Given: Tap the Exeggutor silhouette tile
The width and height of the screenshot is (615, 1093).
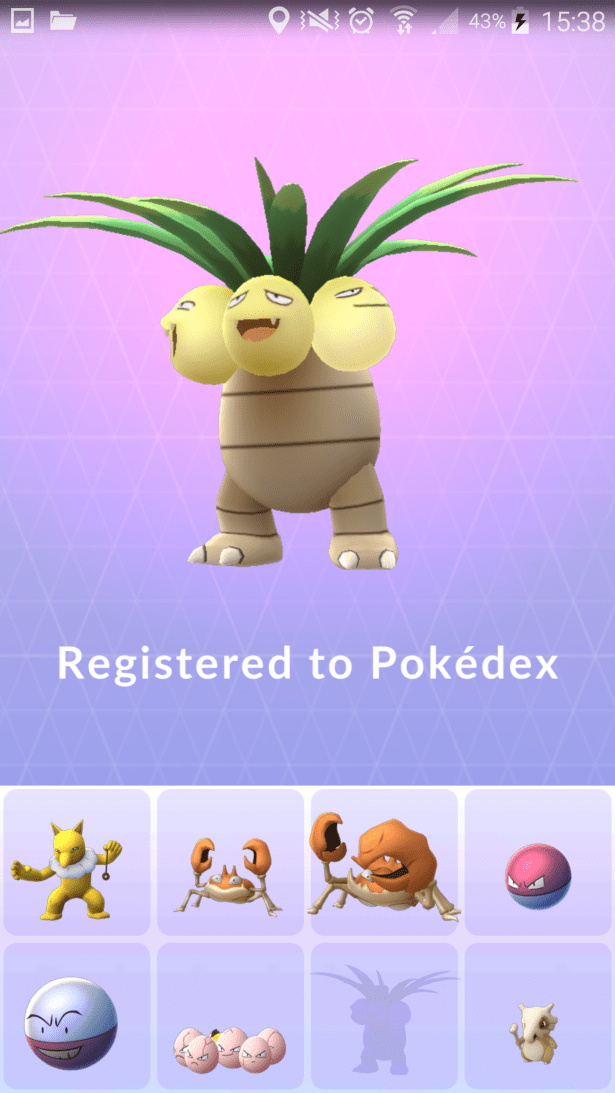Looking at the screenshot, I should [x=384, y=1016].
